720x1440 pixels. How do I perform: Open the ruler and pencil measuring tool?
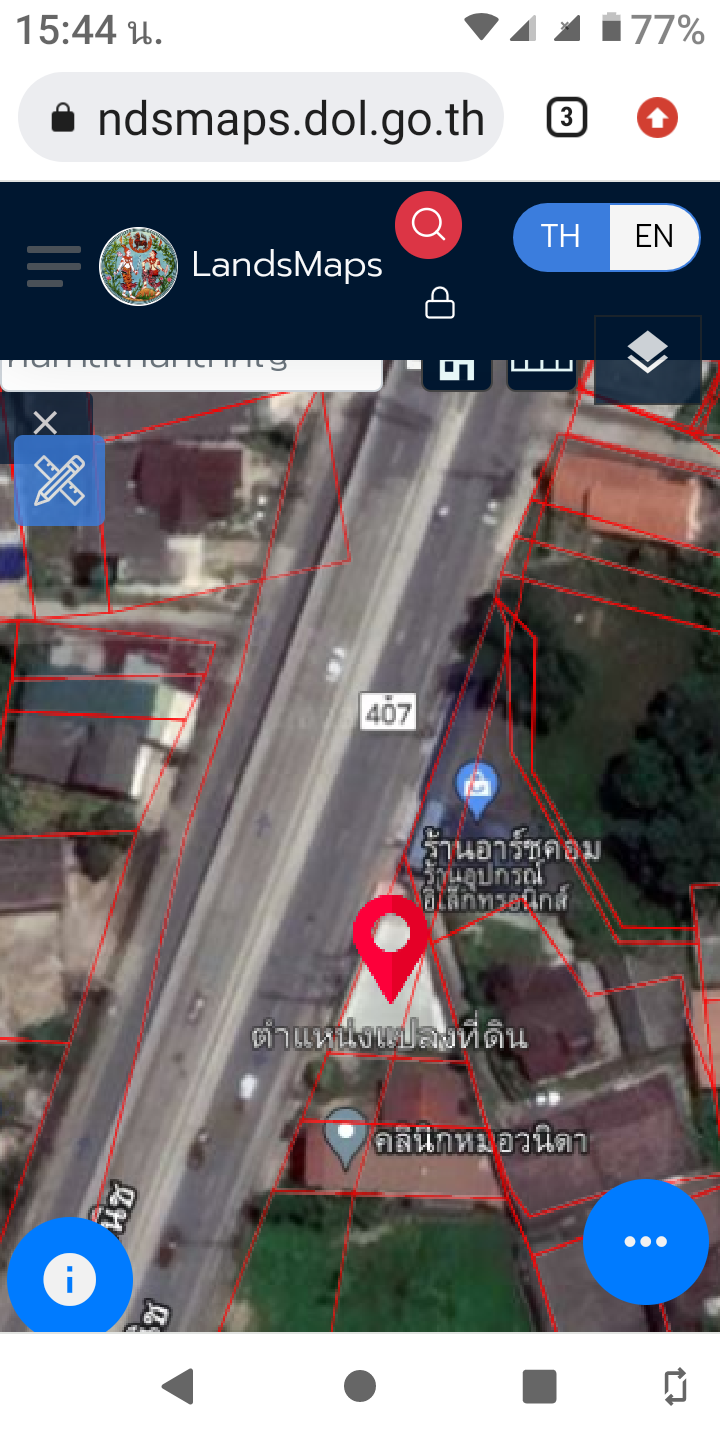click(59, 481)
